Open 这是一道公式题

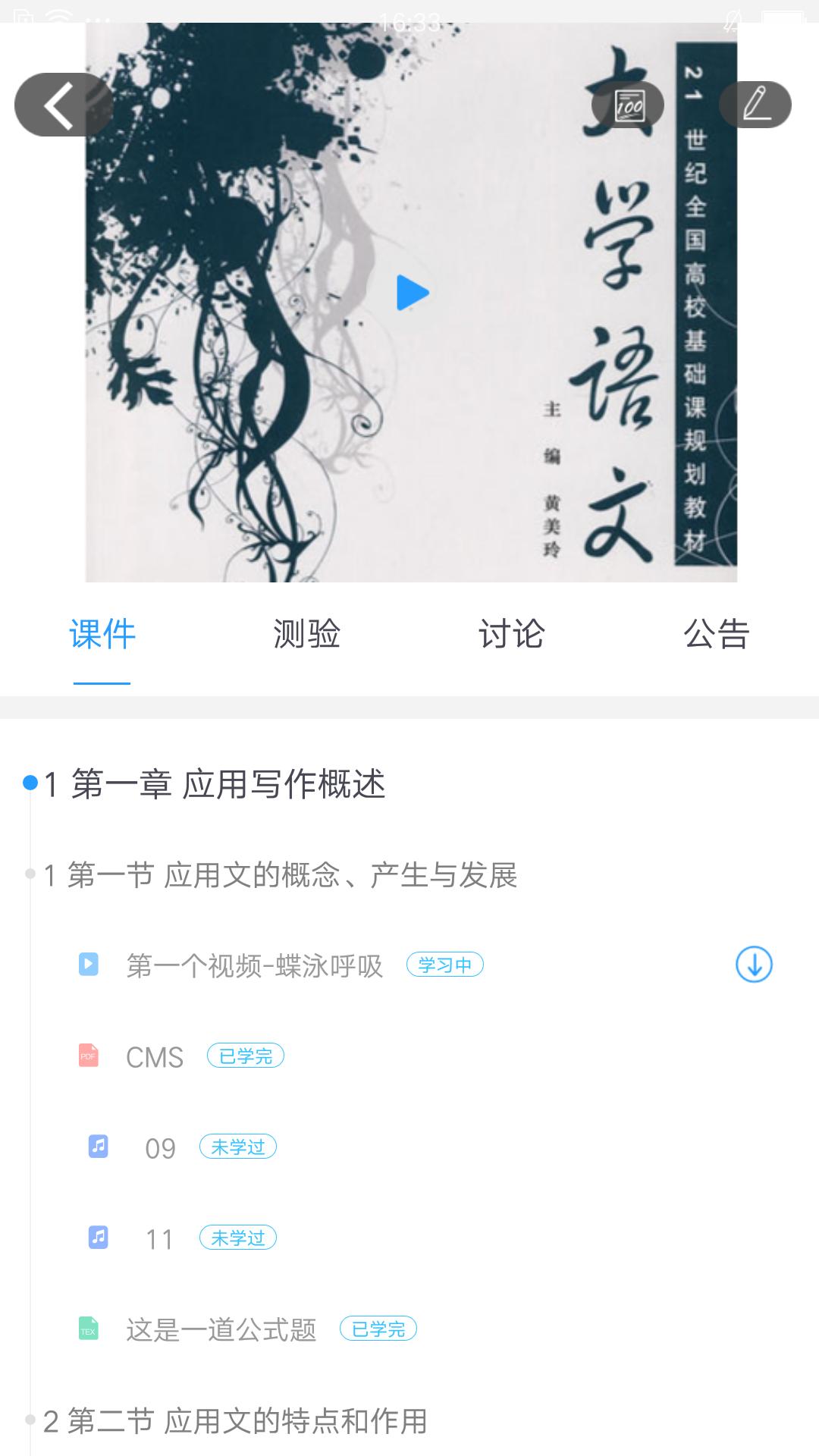tap(221, 1330)
